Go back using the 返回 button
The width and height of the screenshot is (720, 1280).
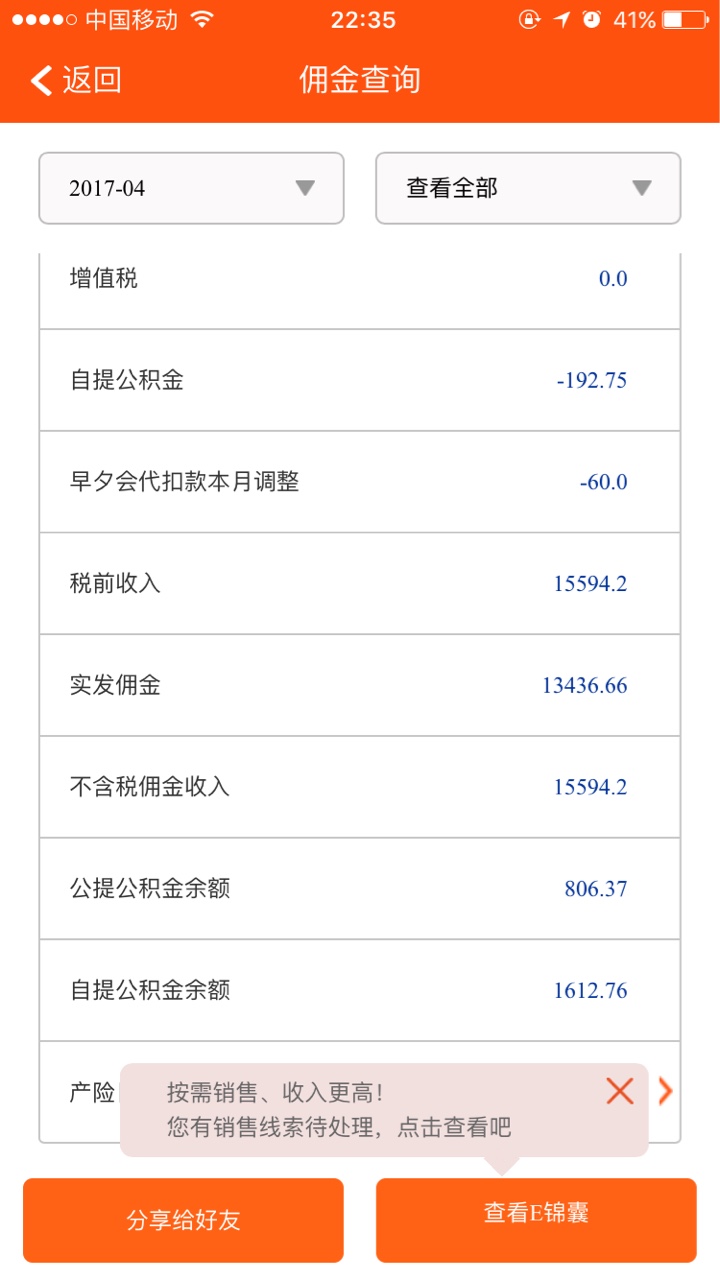click(x=76, y=80)
